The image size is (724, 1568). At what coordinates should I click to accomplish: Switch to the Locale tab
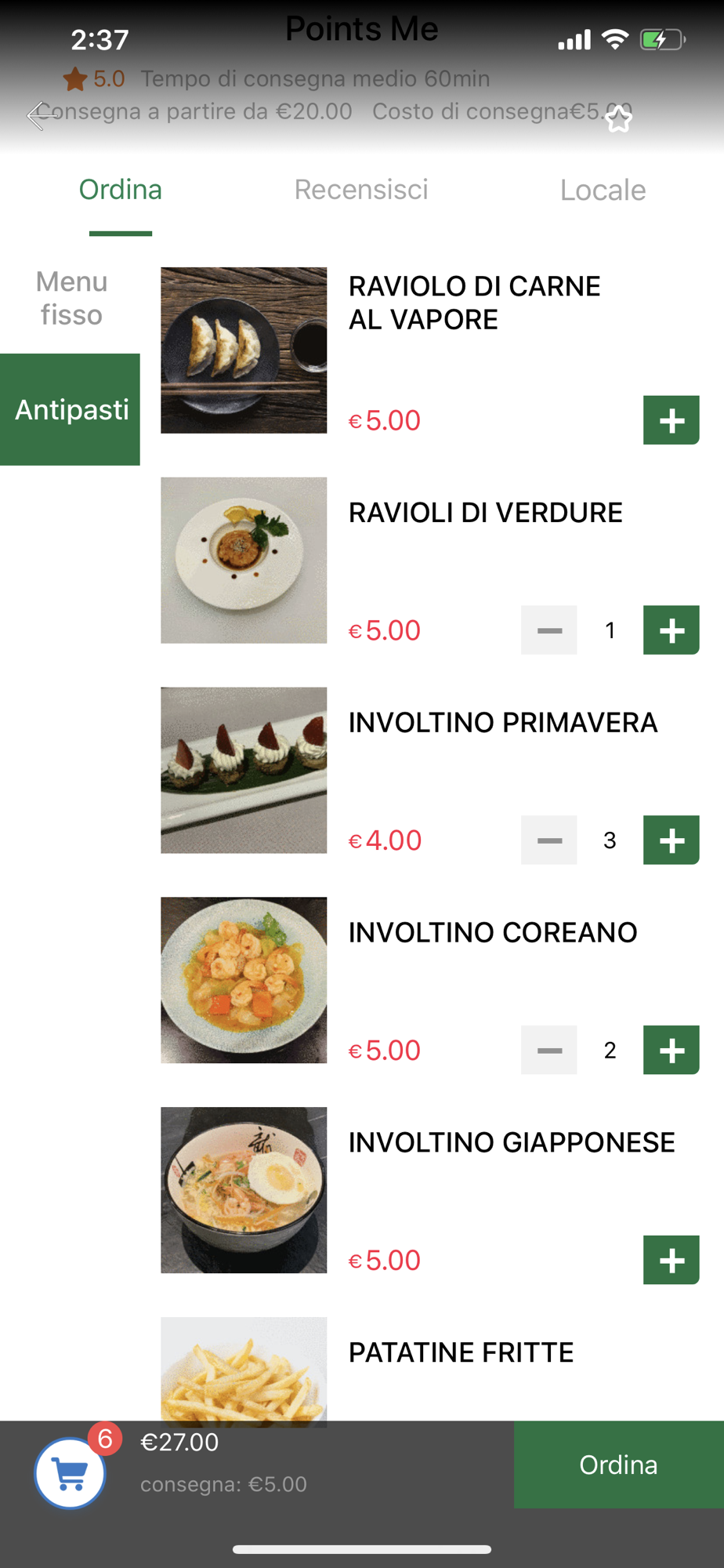[x=602, y=191]
